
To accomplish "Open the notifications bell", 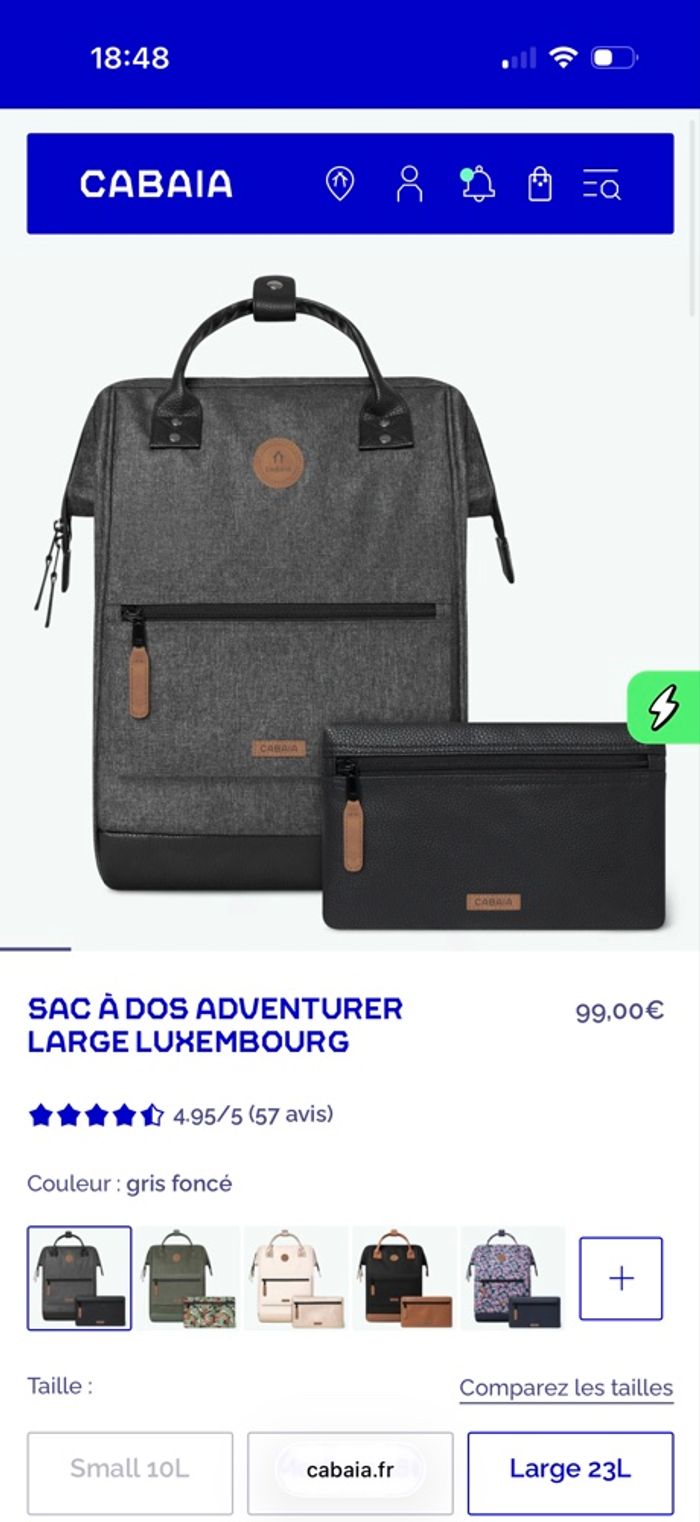I will 477,184.
